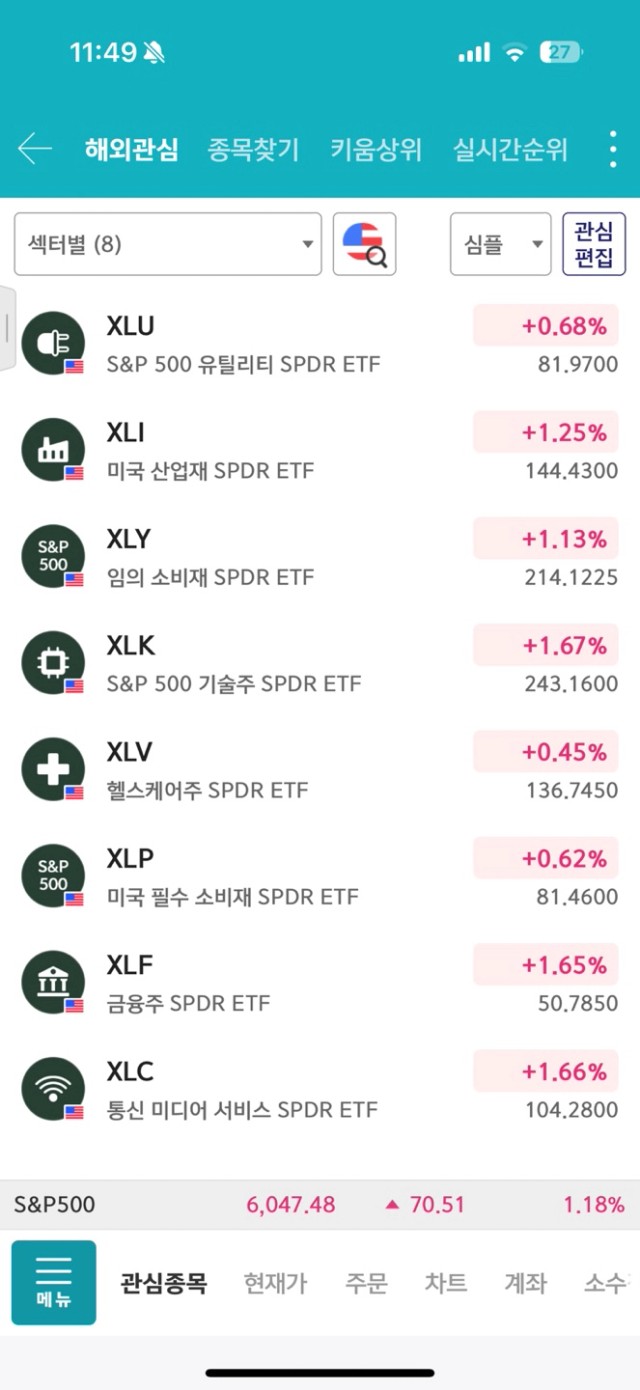The width and height of the screenshot is (640, 1390).
Task: Open the XLK technology ETF row
Action: pos(320,664)
